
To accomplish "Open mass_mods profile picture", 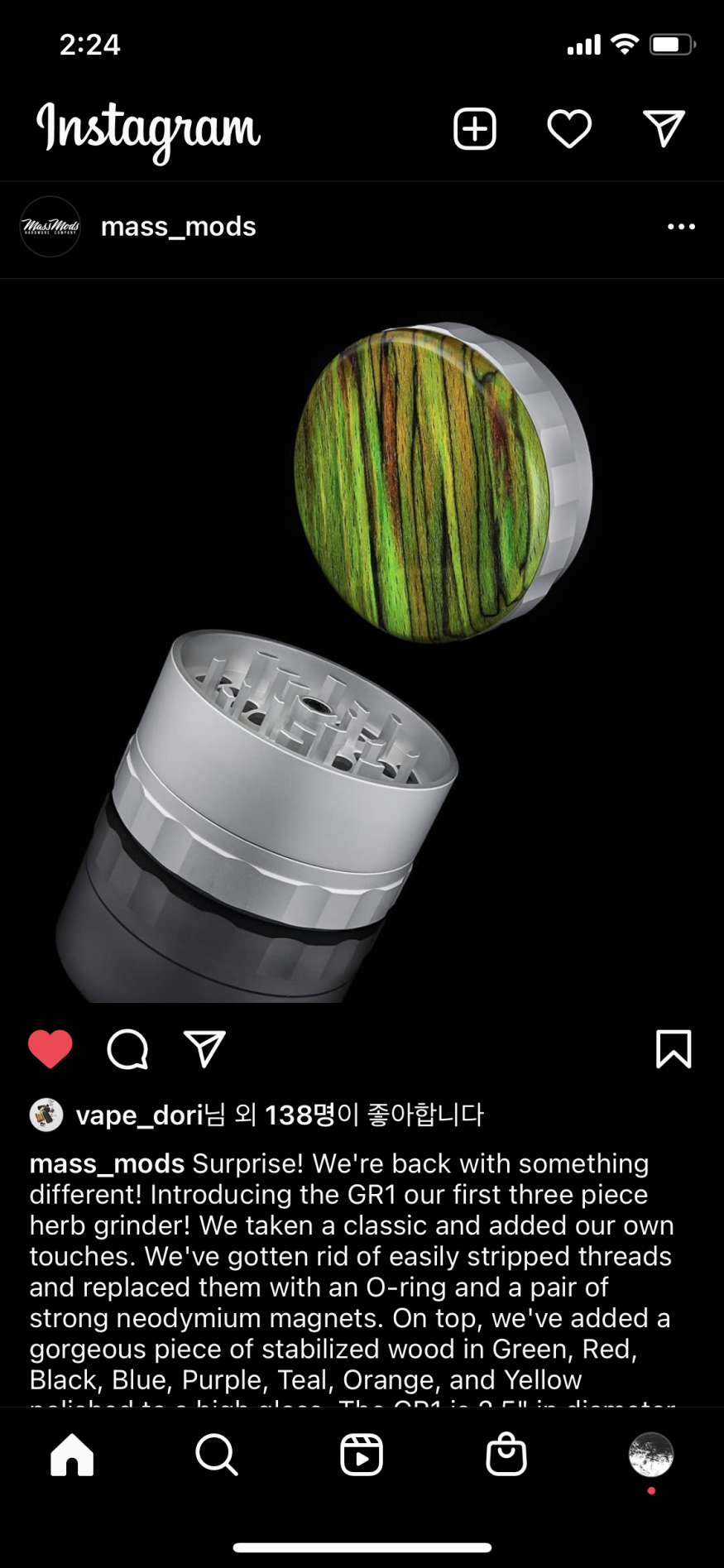I will pos(50,227).
